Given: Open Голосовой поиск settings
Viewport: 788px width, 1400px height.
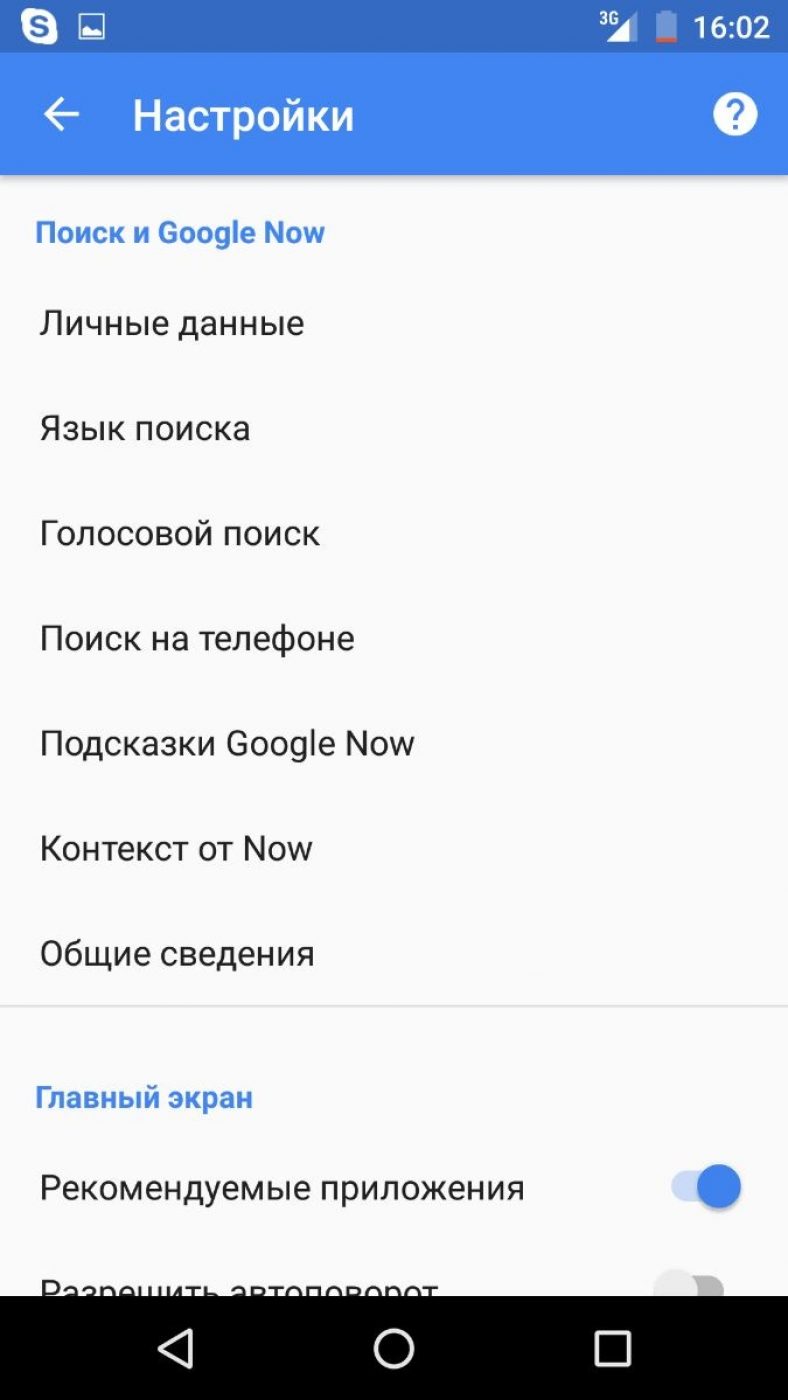Looking at the screenshot, I should [180, 534].
